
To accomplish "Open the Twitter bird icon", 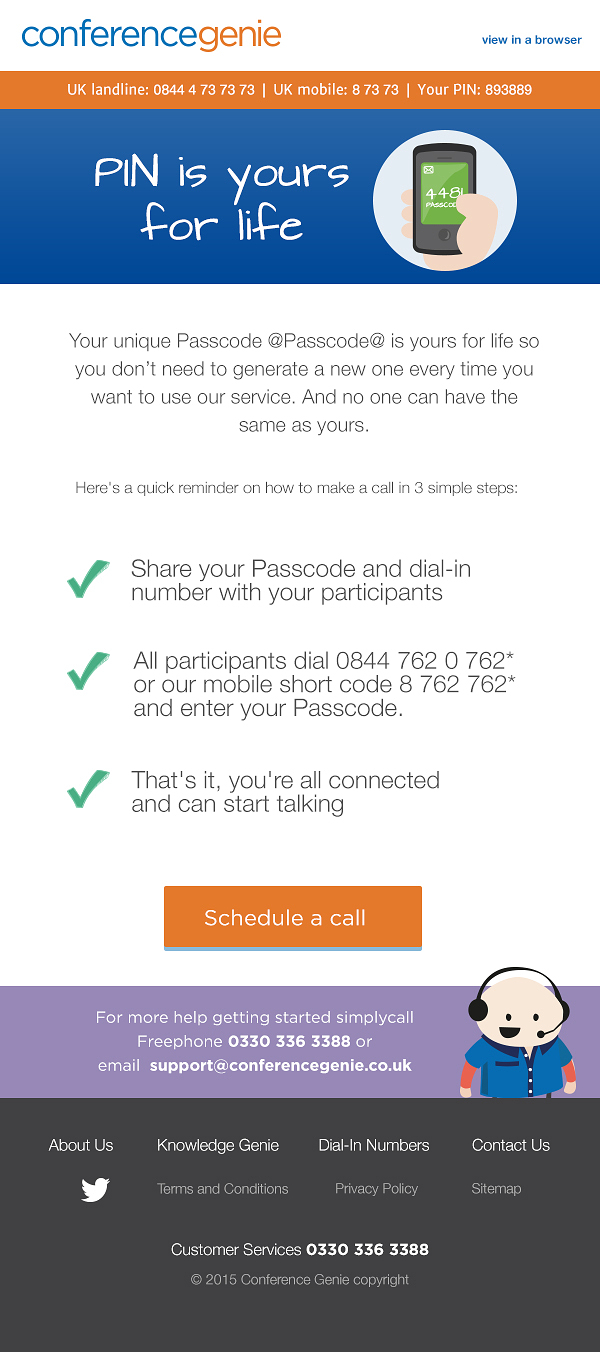I will pyautogui.click(x=95, y=1190).
